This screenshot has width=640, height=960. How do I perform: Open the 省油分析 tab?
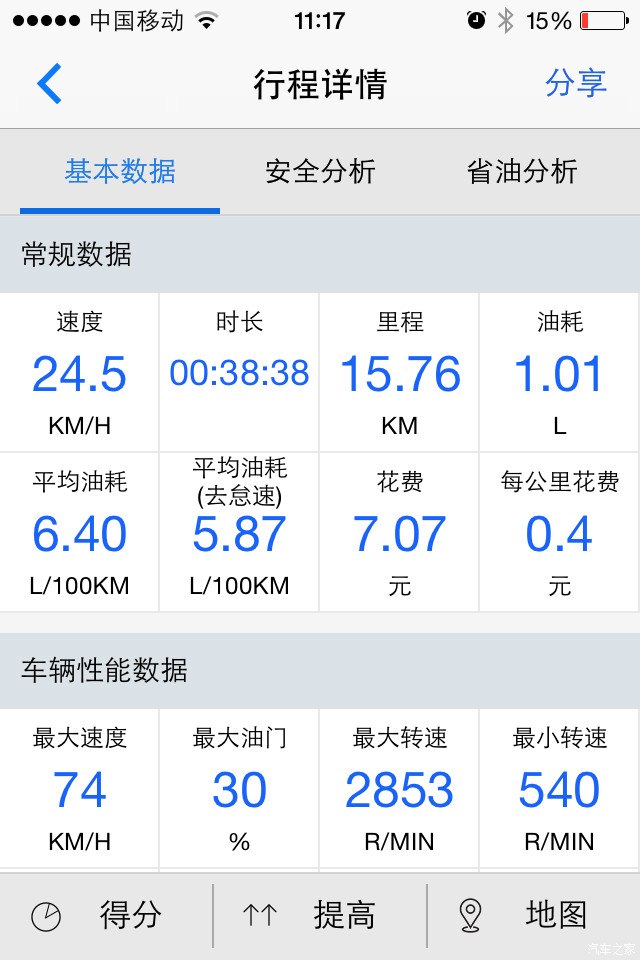522,172
